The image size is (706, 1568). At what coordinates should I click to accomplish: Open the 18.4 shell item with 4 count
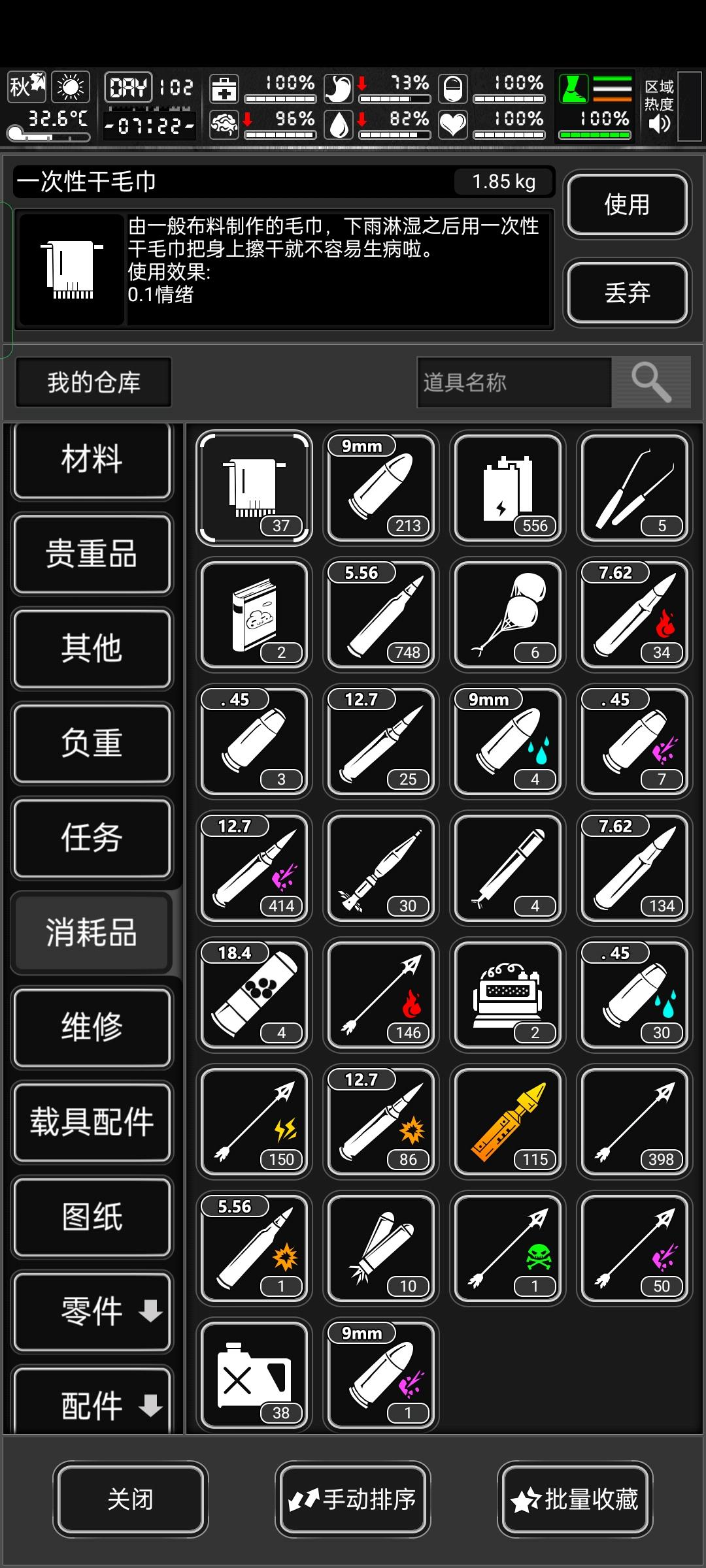point(254,995)
